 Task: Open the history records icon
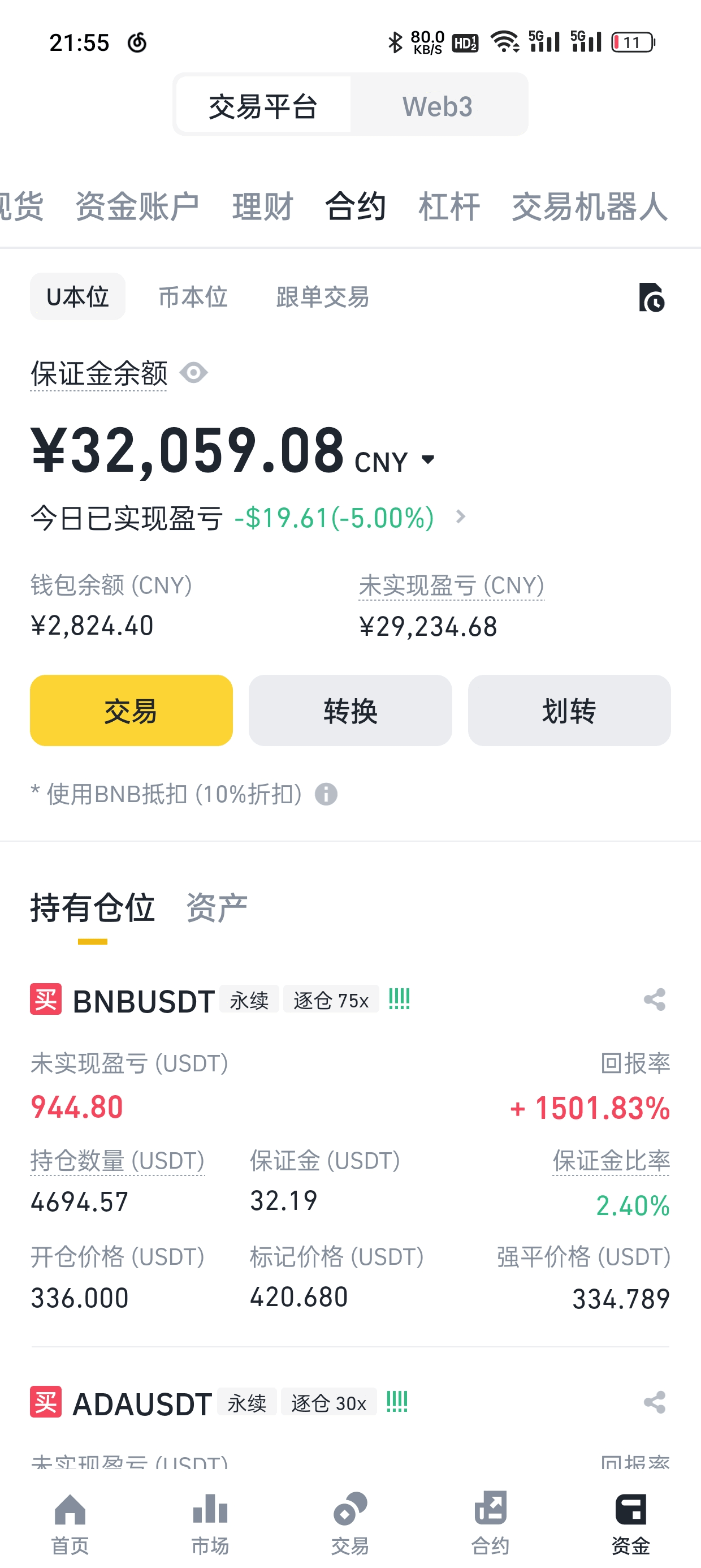[x=651, y=298]
